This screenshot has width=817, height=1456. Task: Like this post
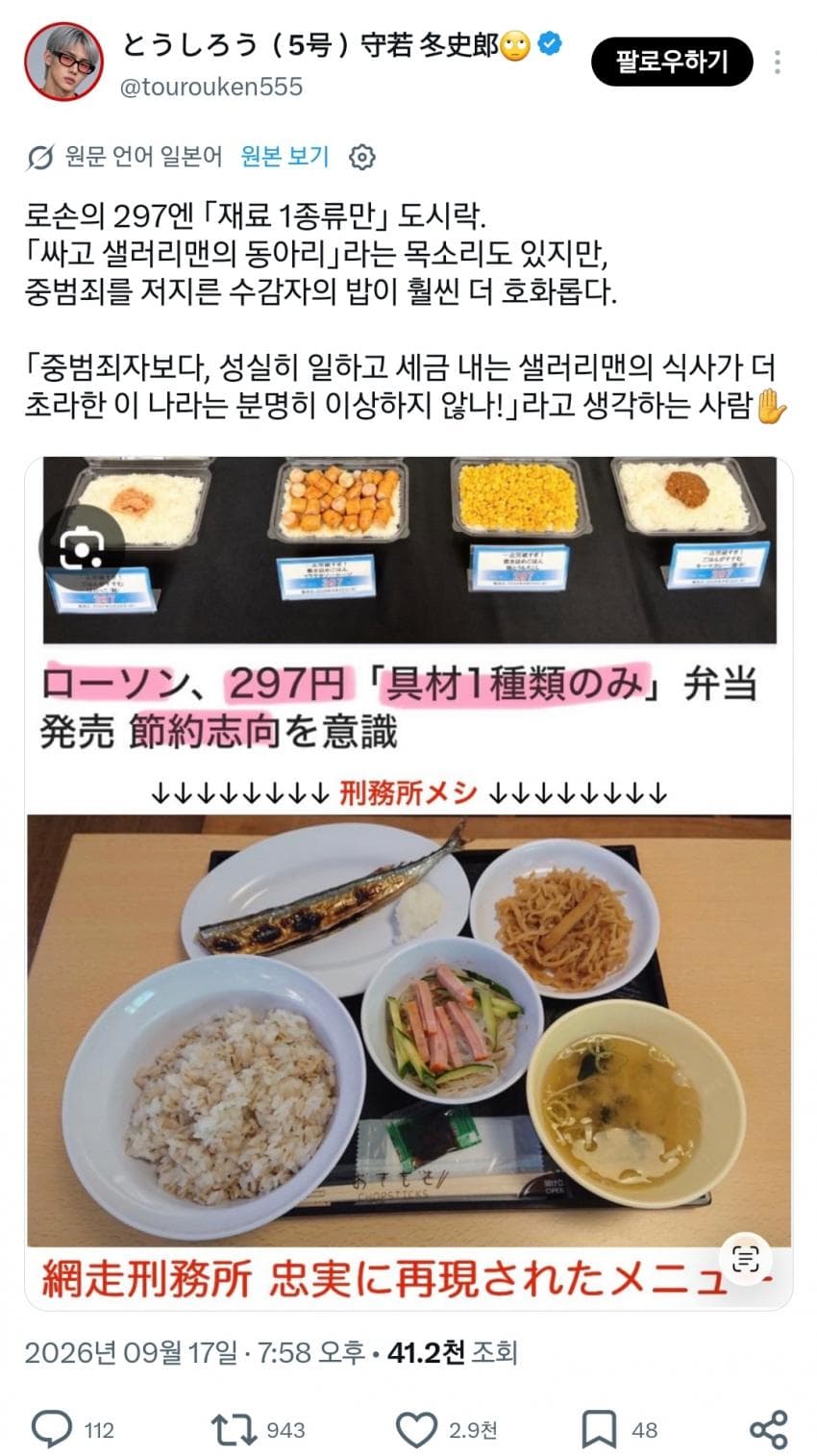pos(417,1429)
